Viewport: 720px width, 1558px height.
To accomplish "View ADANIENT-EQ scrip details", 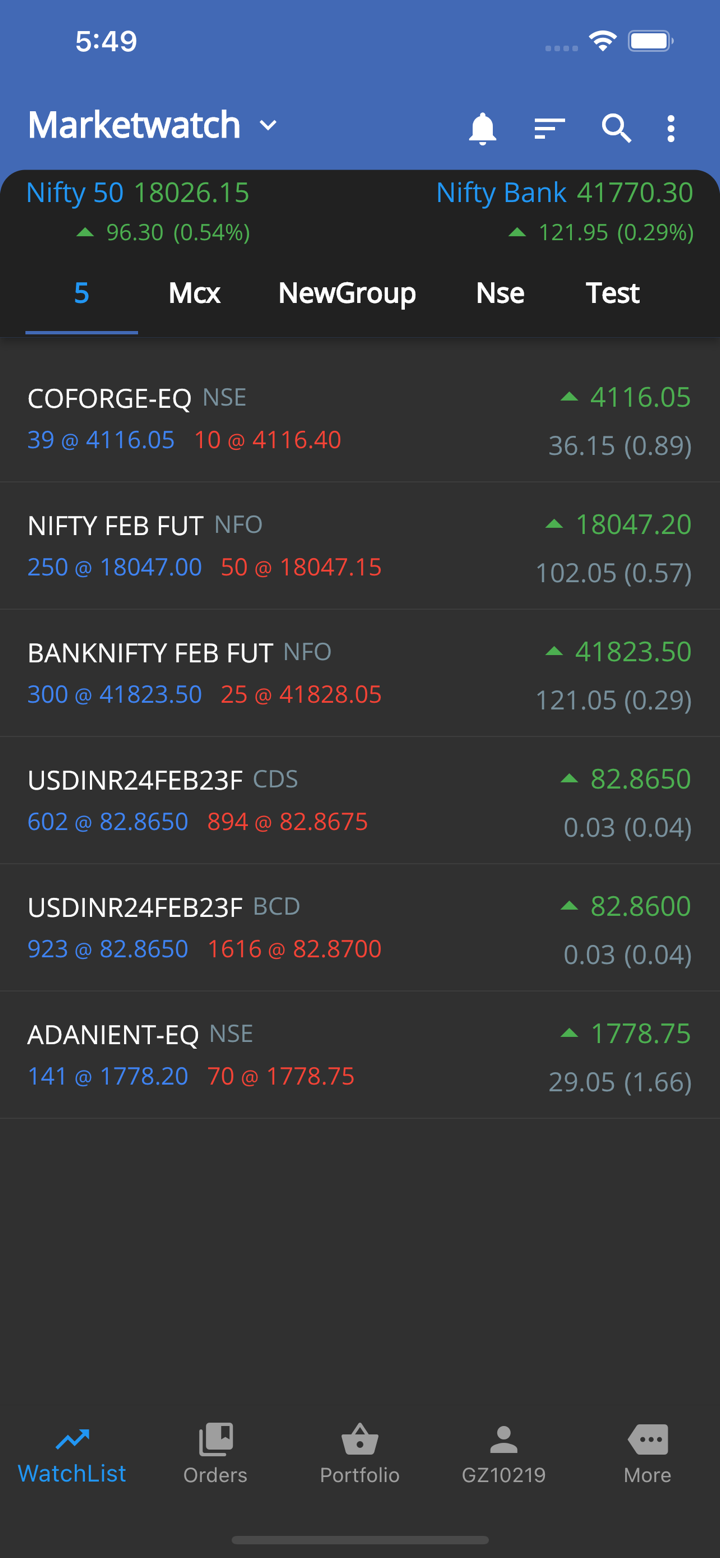I will point(360,1054).
